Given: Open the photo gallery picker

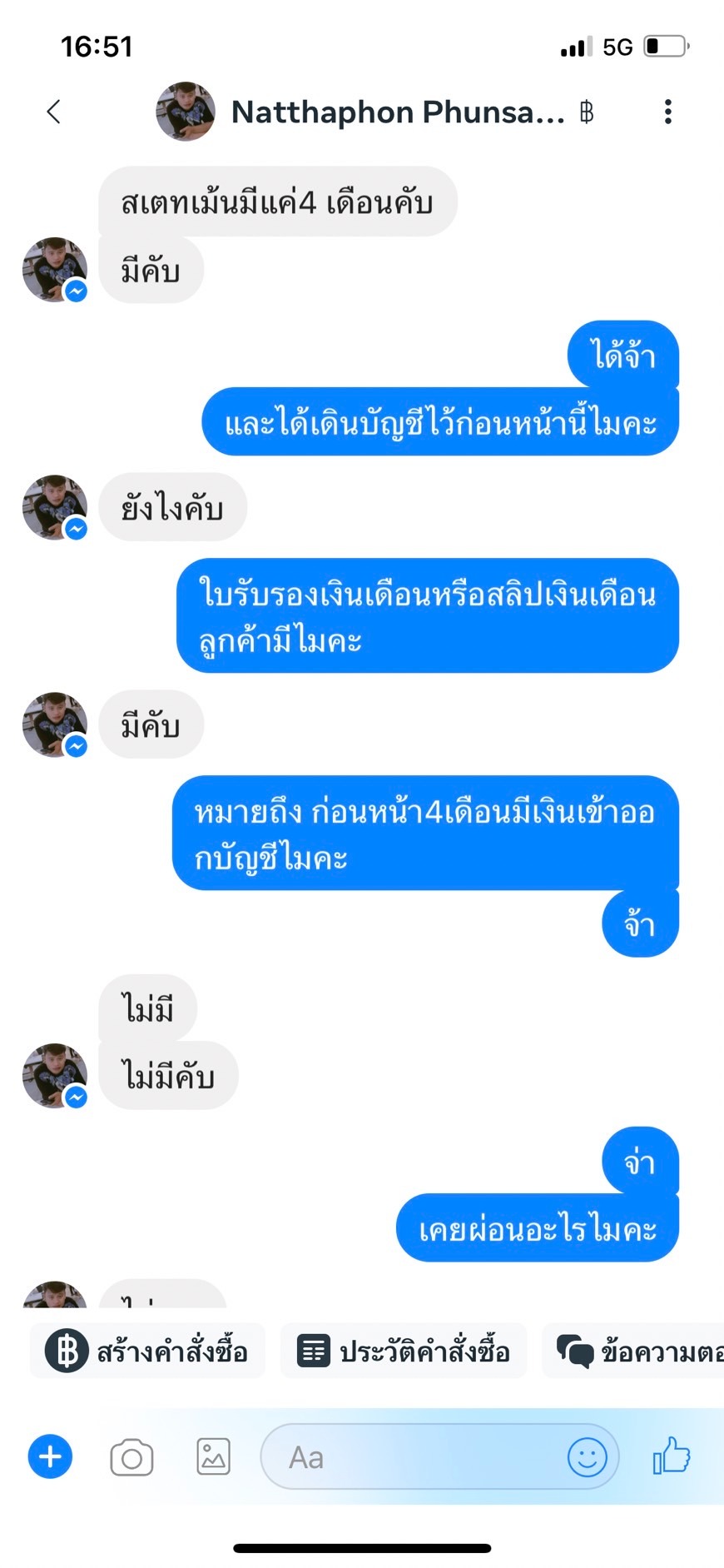Looking at the screenshot, I should tap(213, 1457).
